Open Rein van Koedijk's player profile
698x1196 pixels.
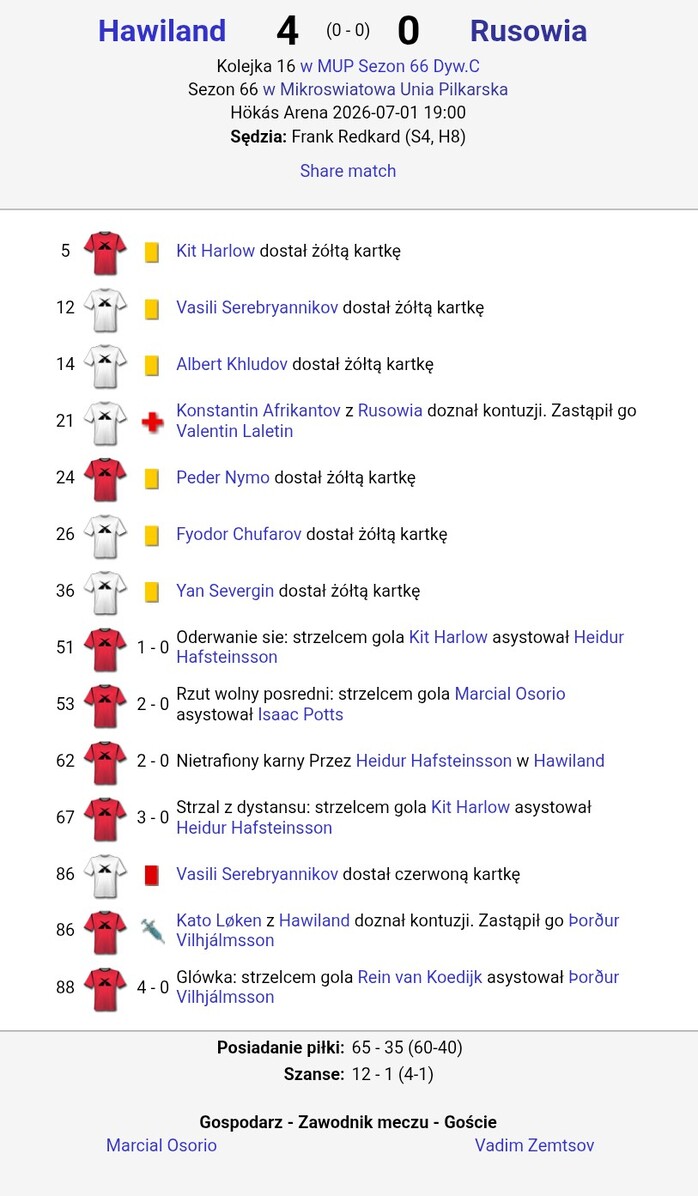pyautogui.click(x=420, y=977)
